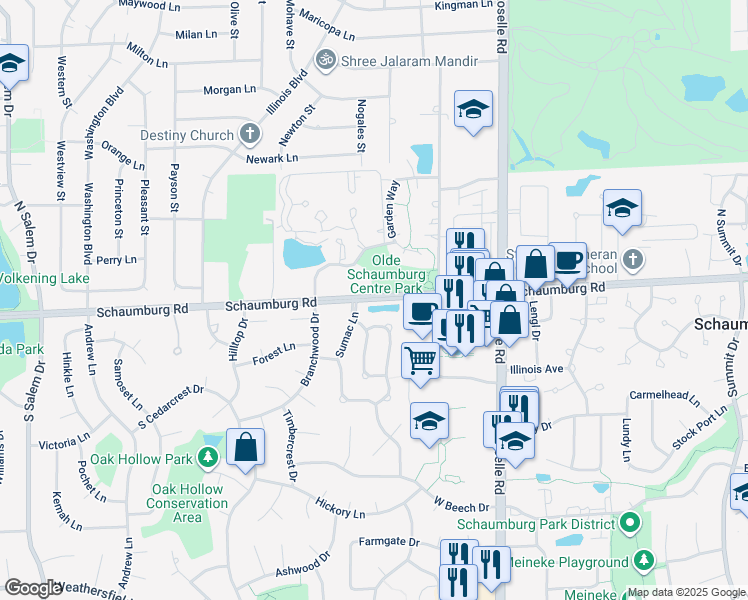Select the shopping cart marker above Illinois Ave
748x600 pixels.
pyautogui.click(x=421, y=360)
